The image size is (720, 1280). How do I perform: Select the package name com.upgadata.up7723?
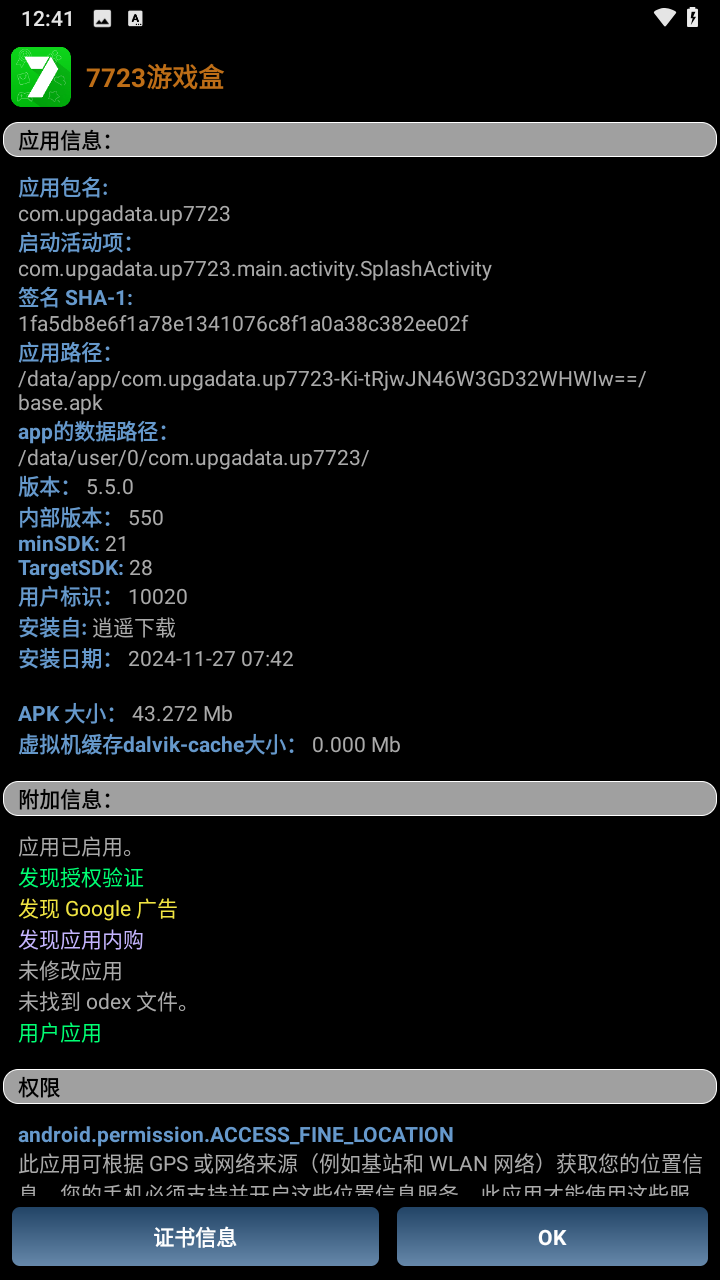click(124, 214)
